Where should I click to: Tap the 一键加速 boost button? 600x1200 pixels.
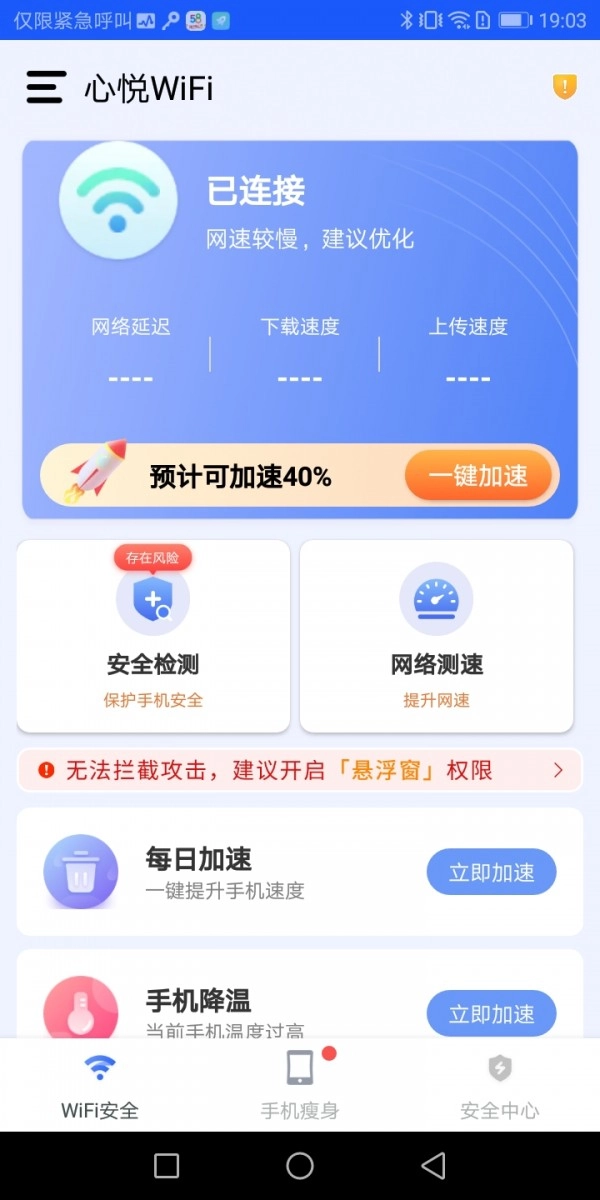[x=478, y=476]
